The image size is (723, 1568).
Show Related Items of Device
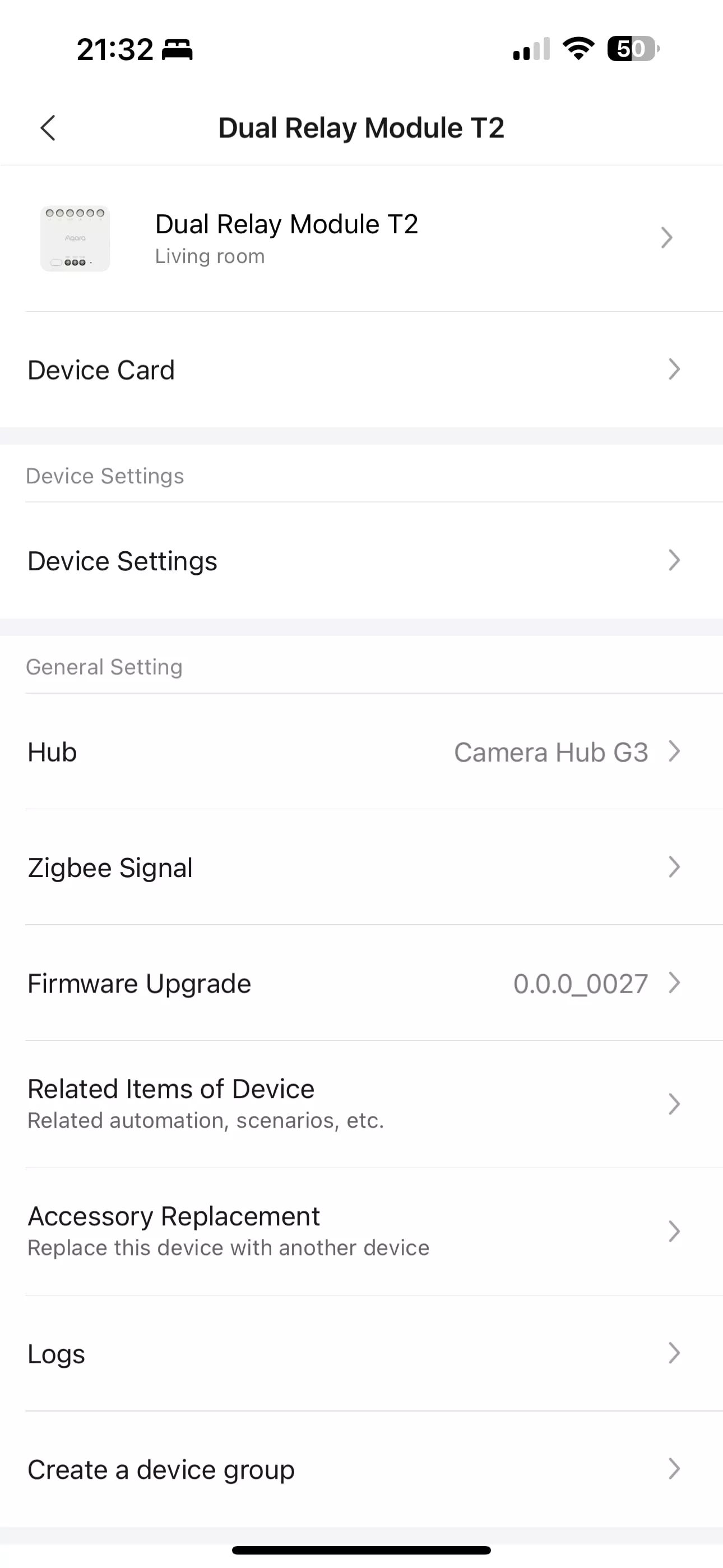pyautogui.click(x=361, y=1104)
